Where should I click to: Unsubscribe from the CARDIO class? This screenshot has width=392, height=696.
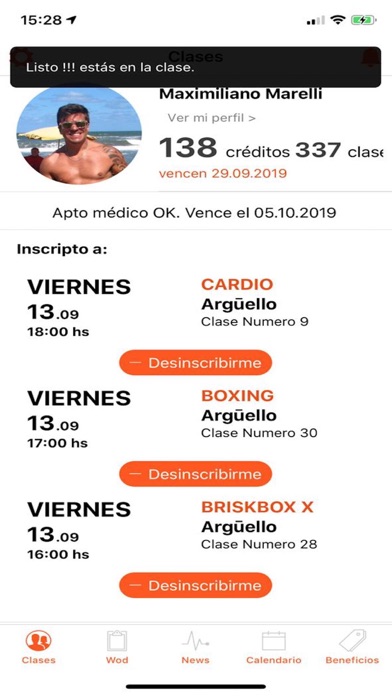pos(195,363)
